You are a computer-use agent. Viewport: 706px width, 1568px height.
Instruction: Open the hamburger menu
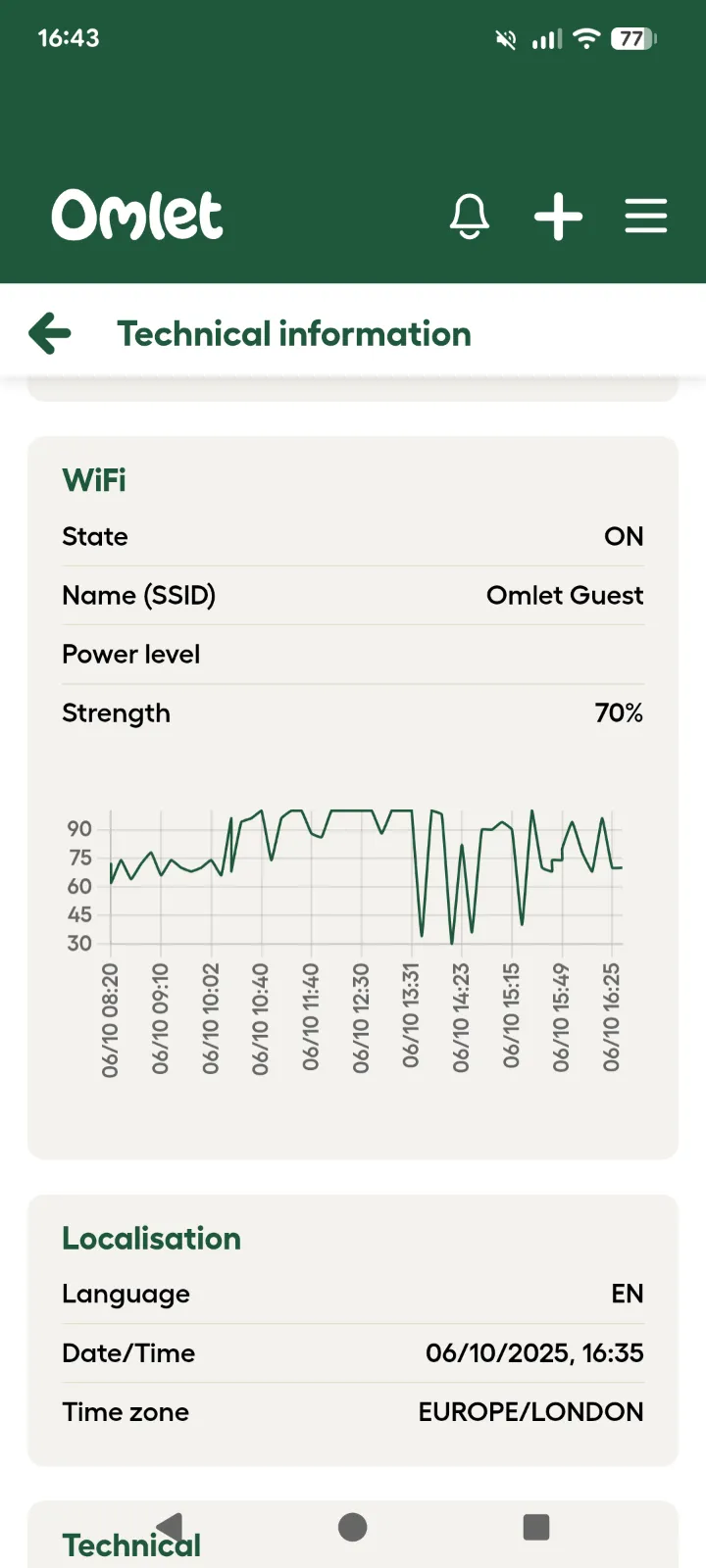tap(645, 216)
